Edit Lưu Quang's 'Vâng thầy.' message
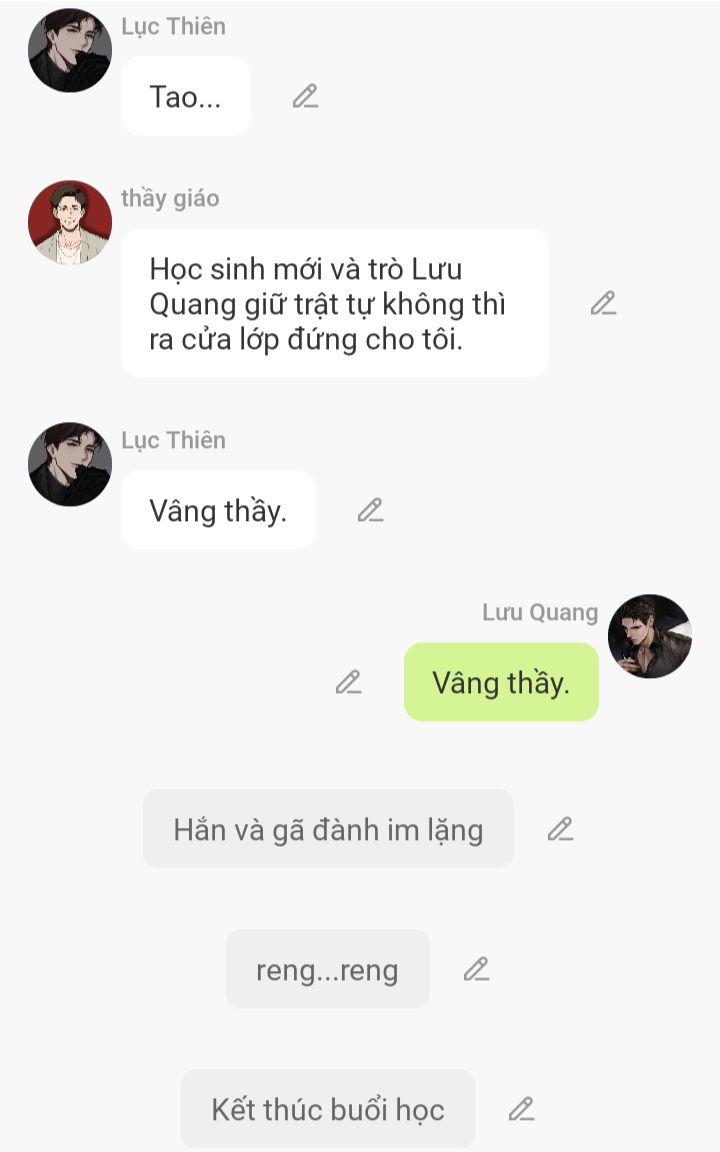 pos(348,683)
